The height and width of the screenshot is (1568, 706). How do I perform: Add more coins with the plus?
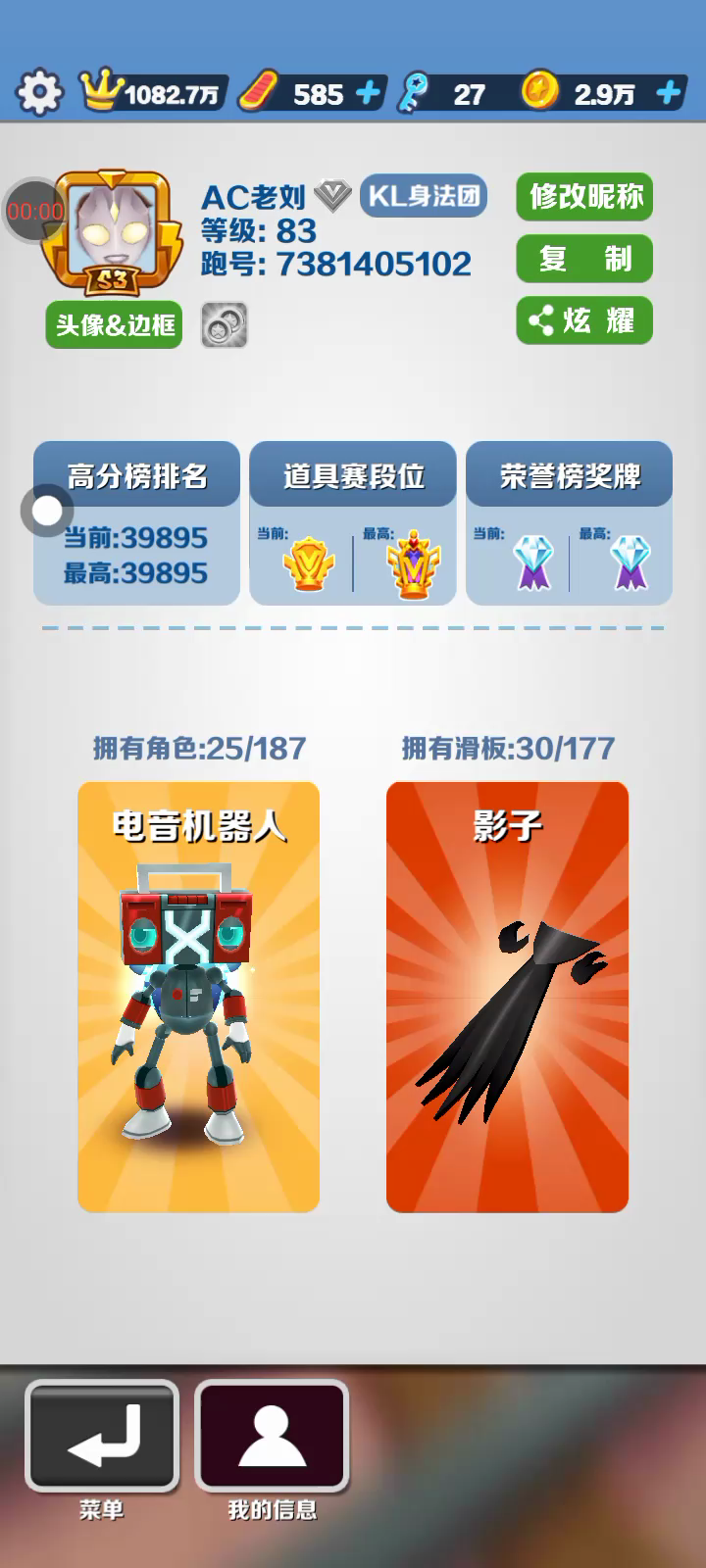(x=669, y=93)
